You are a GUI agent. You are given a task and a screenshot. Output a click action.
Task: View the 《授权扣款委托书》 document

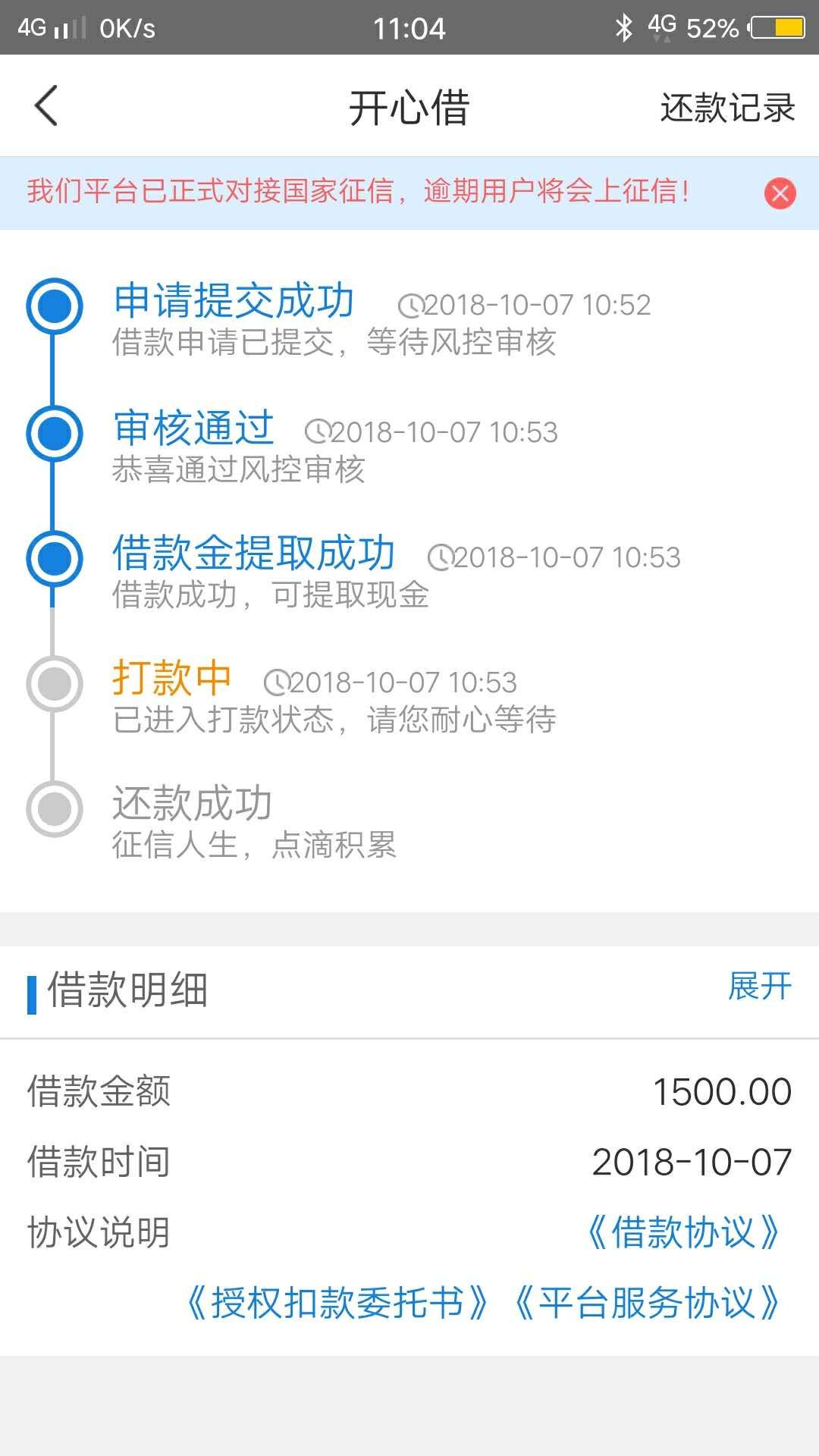point(337,1303)
